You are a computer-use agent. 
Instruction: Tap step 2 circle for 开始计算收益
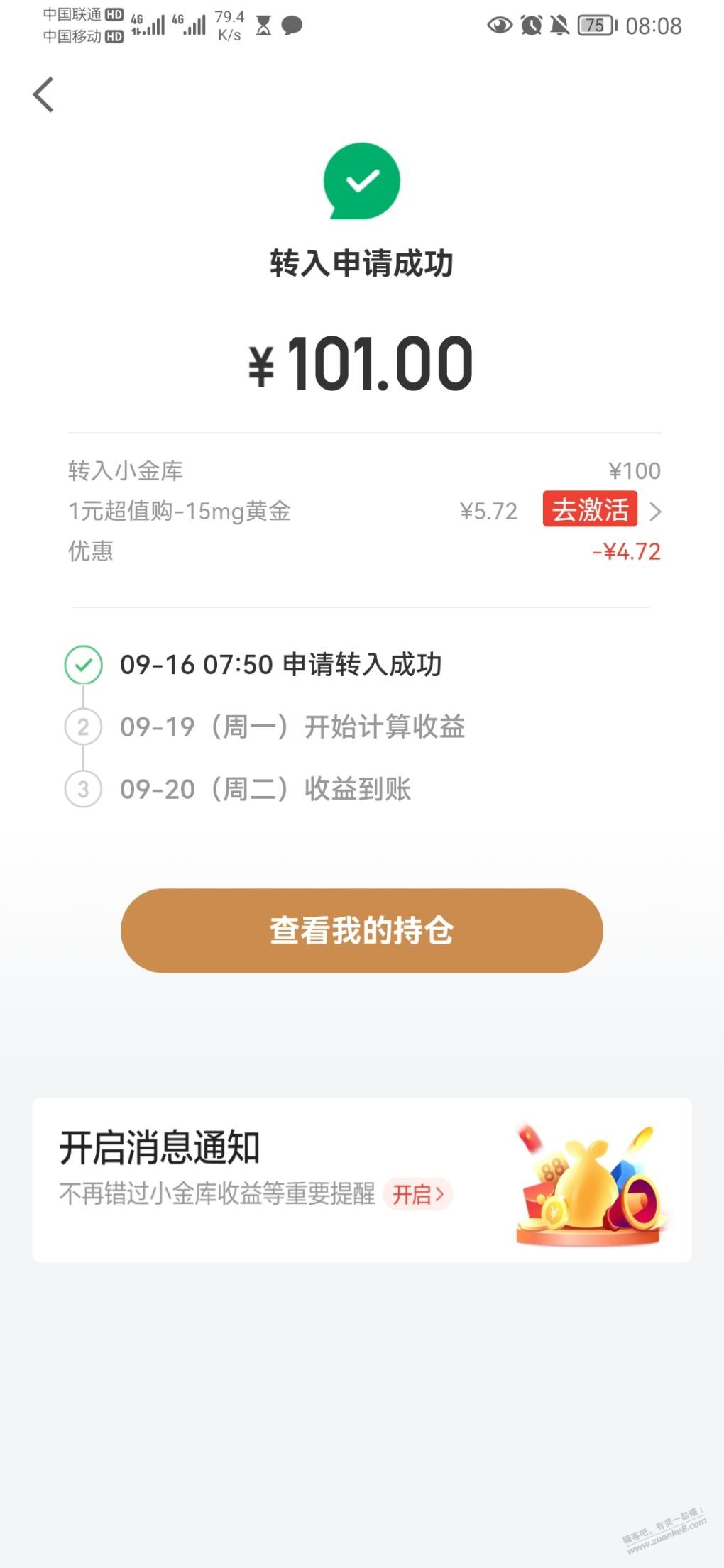(83, 726)
